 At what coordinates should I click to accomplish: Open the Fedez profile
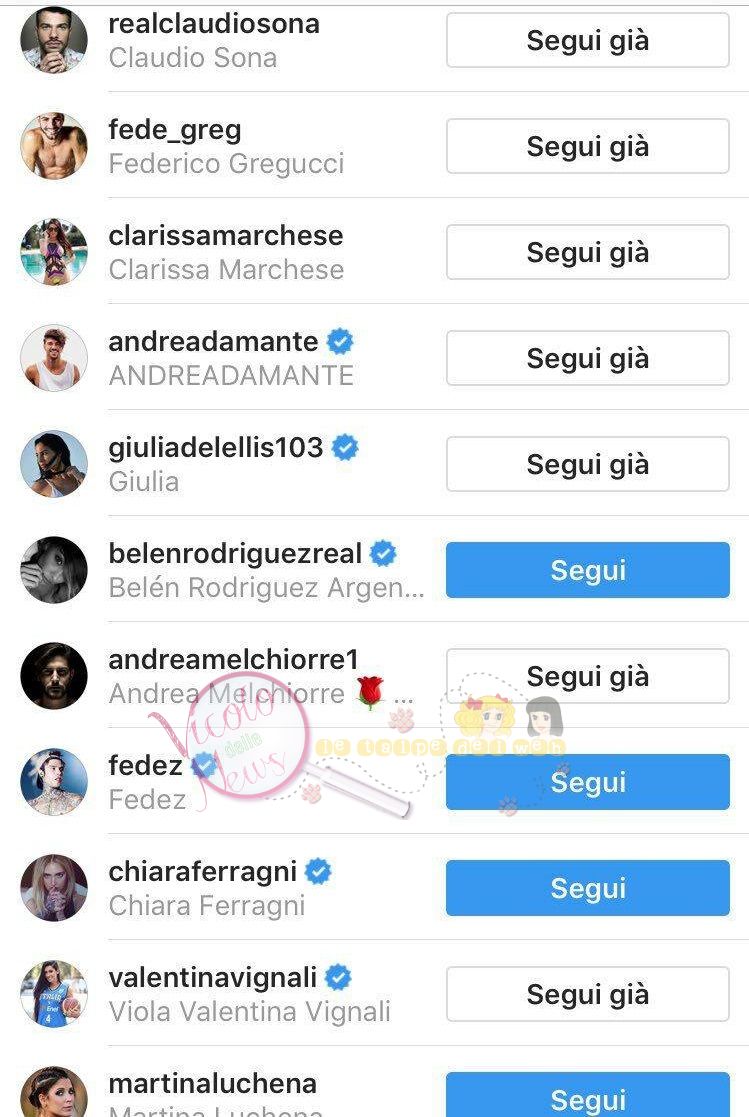(146, 767)
